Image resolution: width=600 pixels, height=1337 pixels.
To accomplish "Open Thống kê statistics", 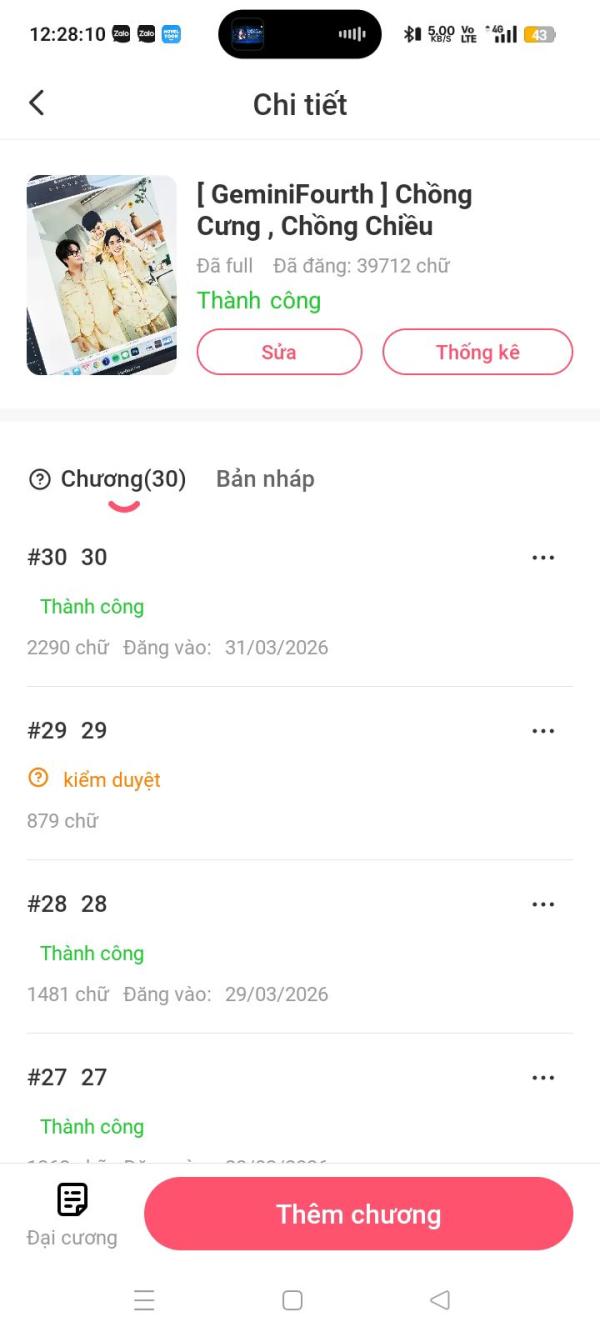I will pyautogui.click(x=477, y=352).
